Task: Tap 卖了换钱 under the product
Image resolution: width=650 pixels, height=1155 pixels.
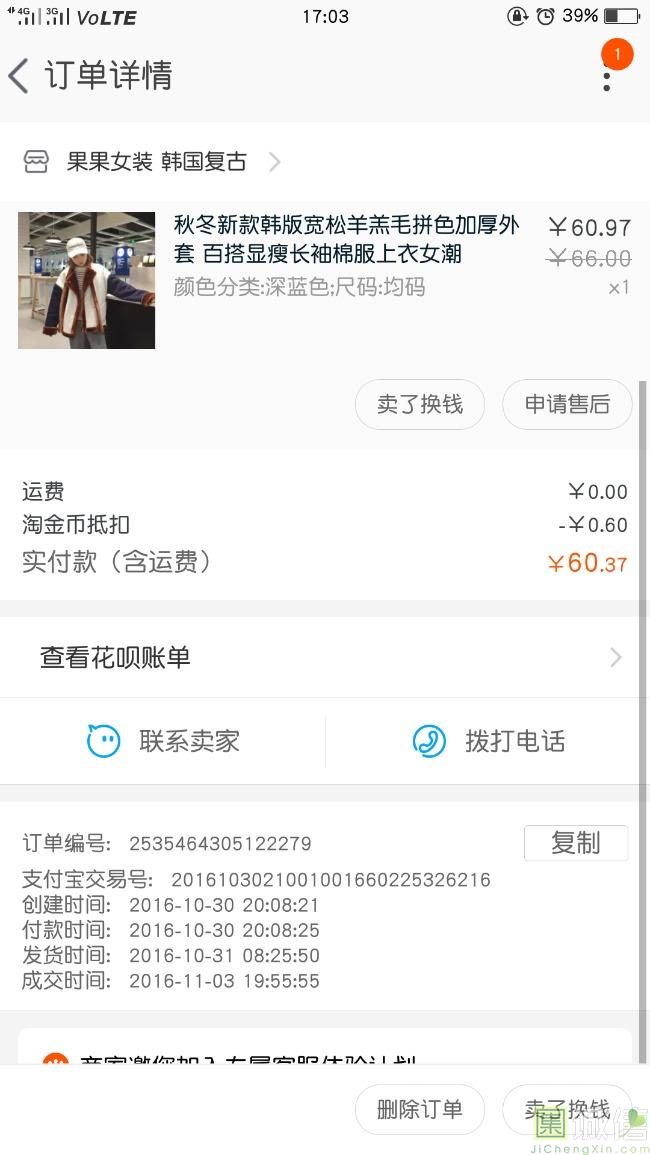Action: [x=420, y=405]
